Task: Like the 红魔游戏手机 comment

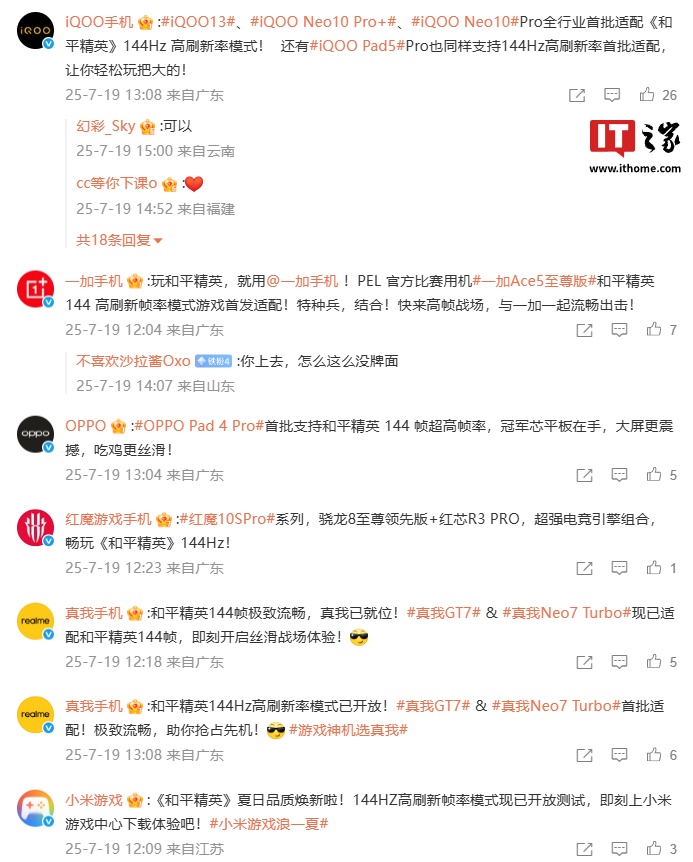Action: (654, 567)
